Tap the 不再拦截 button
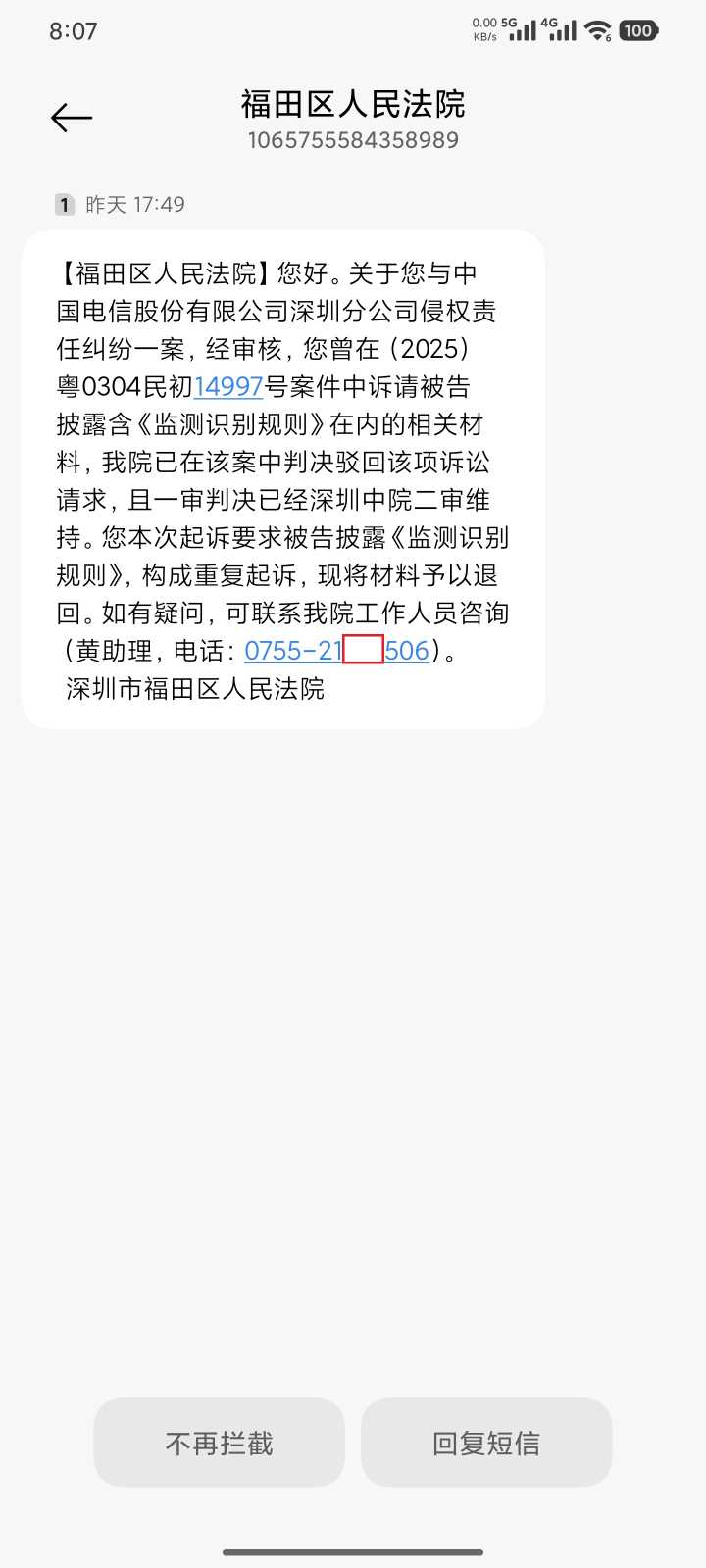The height and width of the screenshot is (1568, 706). tap(220, 1443)
